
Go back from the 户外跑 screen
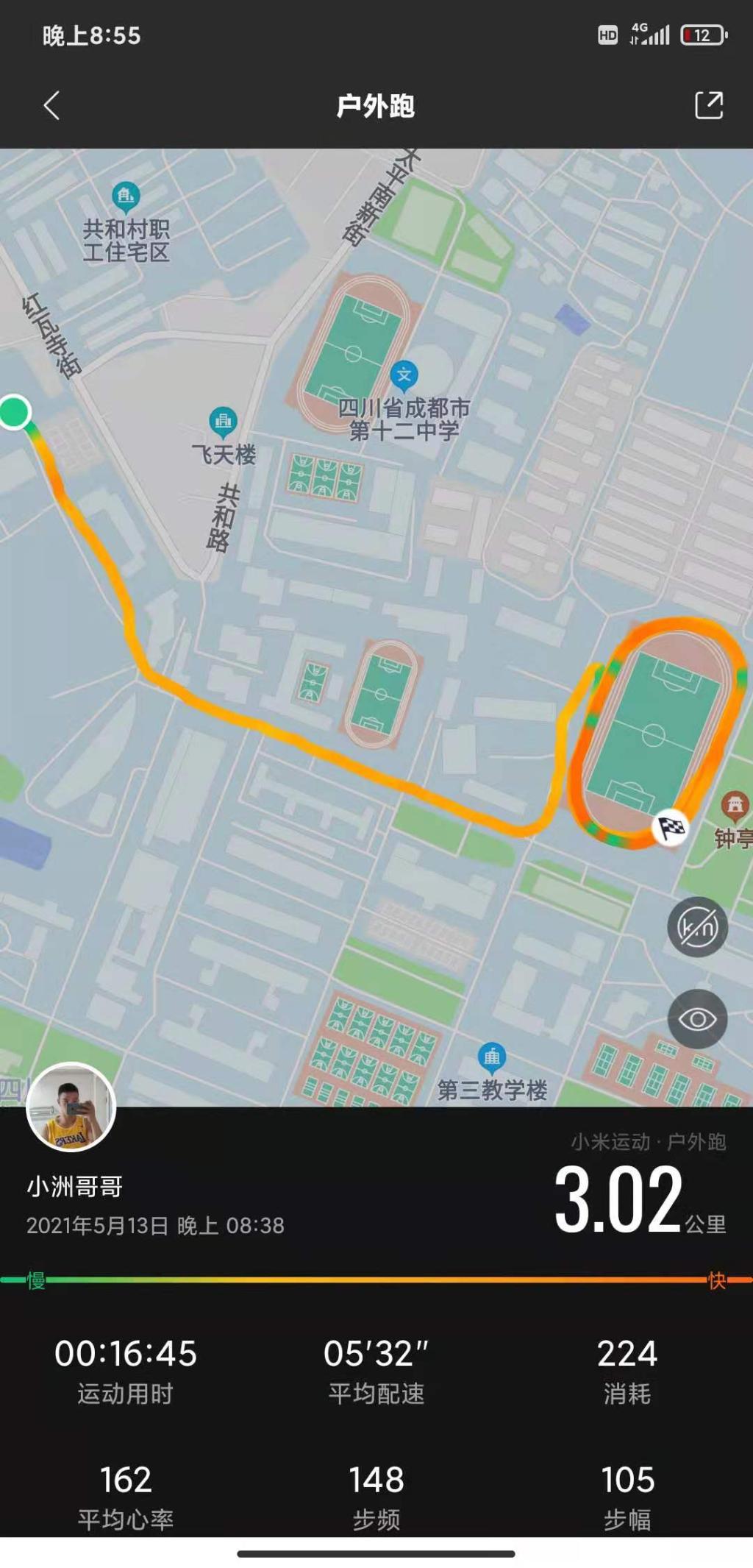tap(51, 106)
